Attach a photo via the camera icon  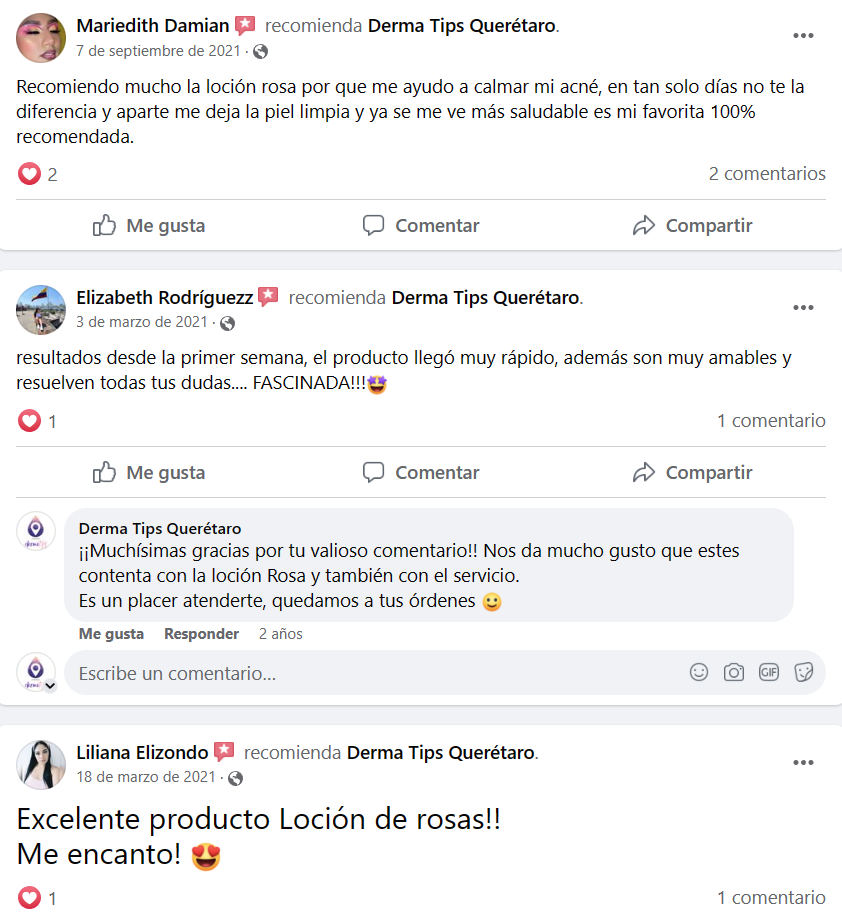coord(734,673)
